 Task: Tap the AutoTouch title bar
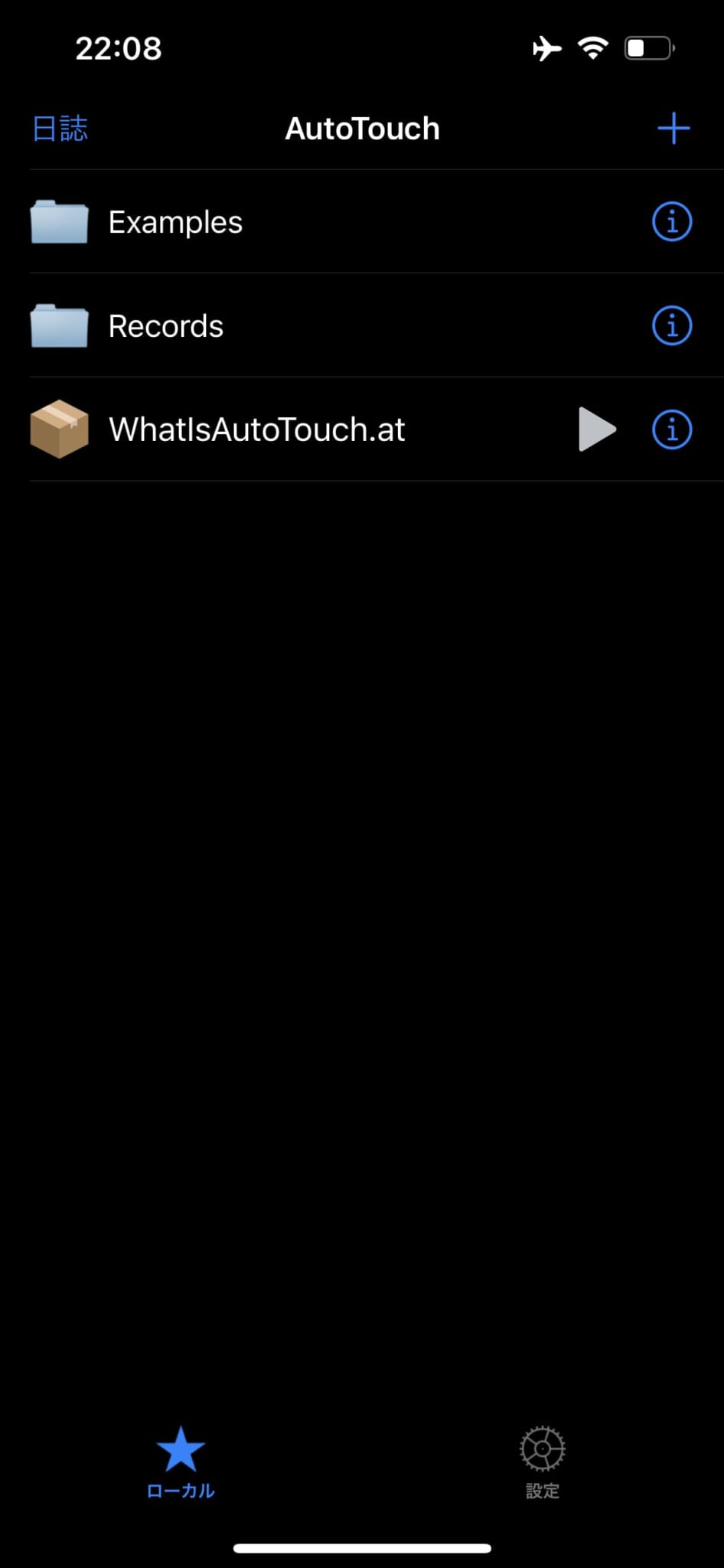pos(361,128)
